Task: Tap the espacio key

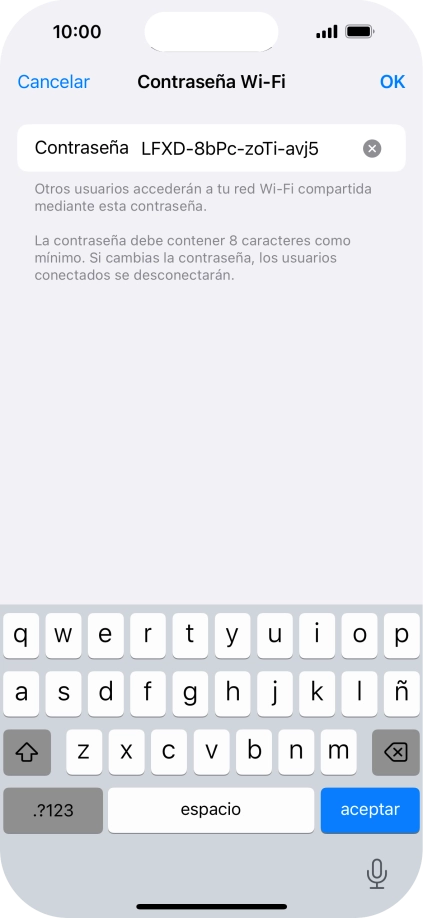Action: (x=211, y=810)
